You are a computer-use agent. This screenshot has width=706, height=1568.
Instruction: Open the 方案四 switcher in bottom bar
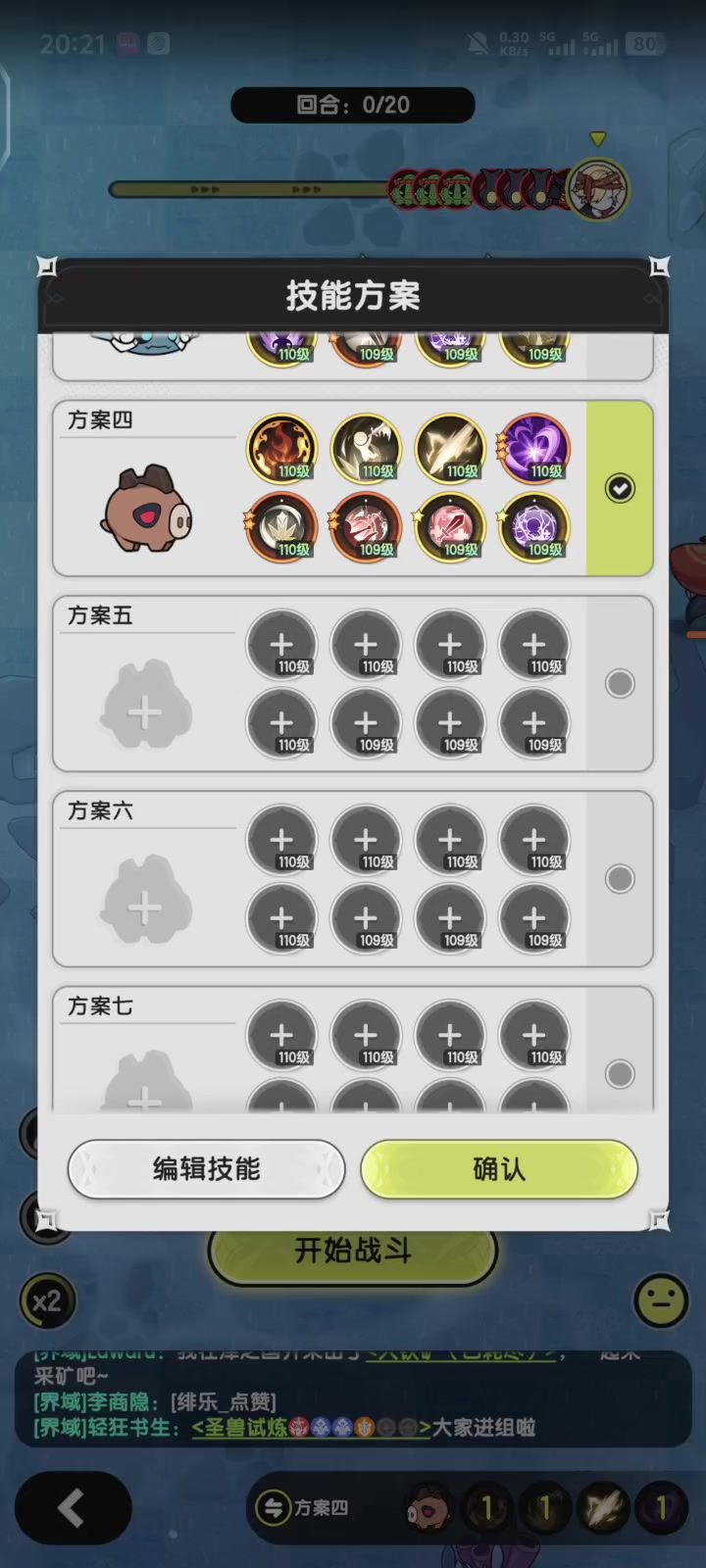[302, 1507]
